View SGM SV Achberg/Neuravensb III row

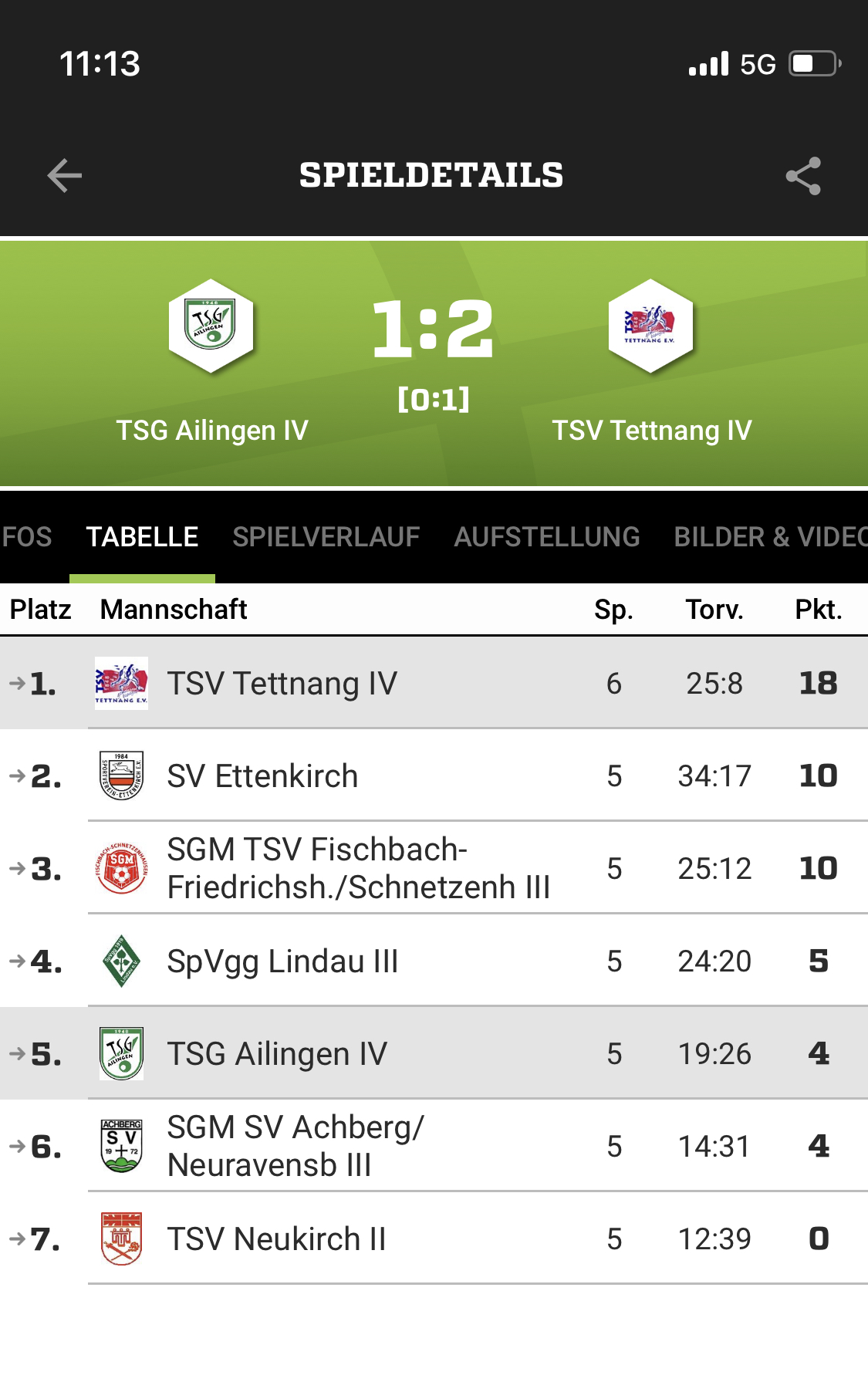(434, 1146)
